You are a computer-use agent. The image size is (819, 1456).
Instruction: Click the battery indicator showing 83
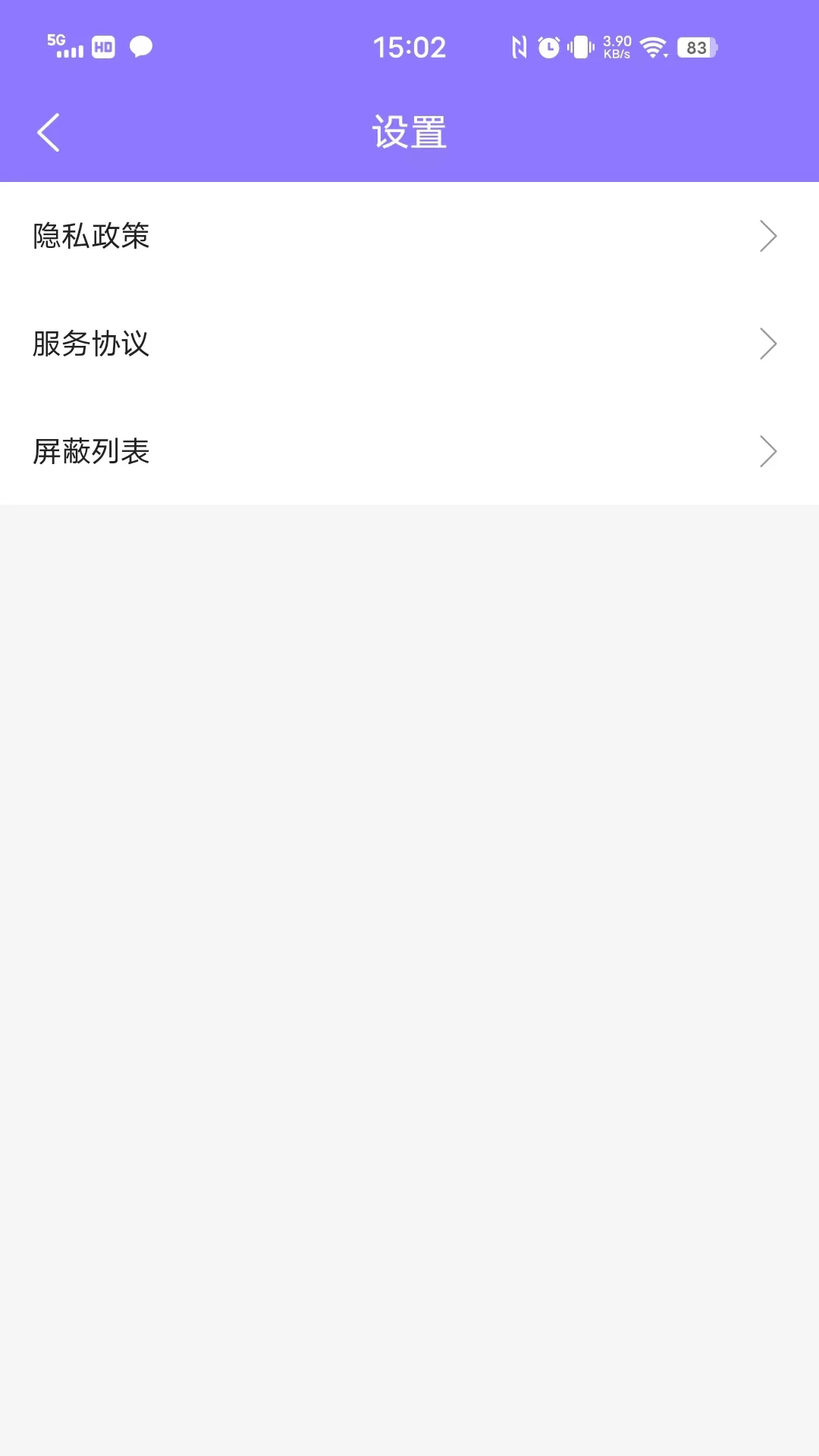pos(695,47)
